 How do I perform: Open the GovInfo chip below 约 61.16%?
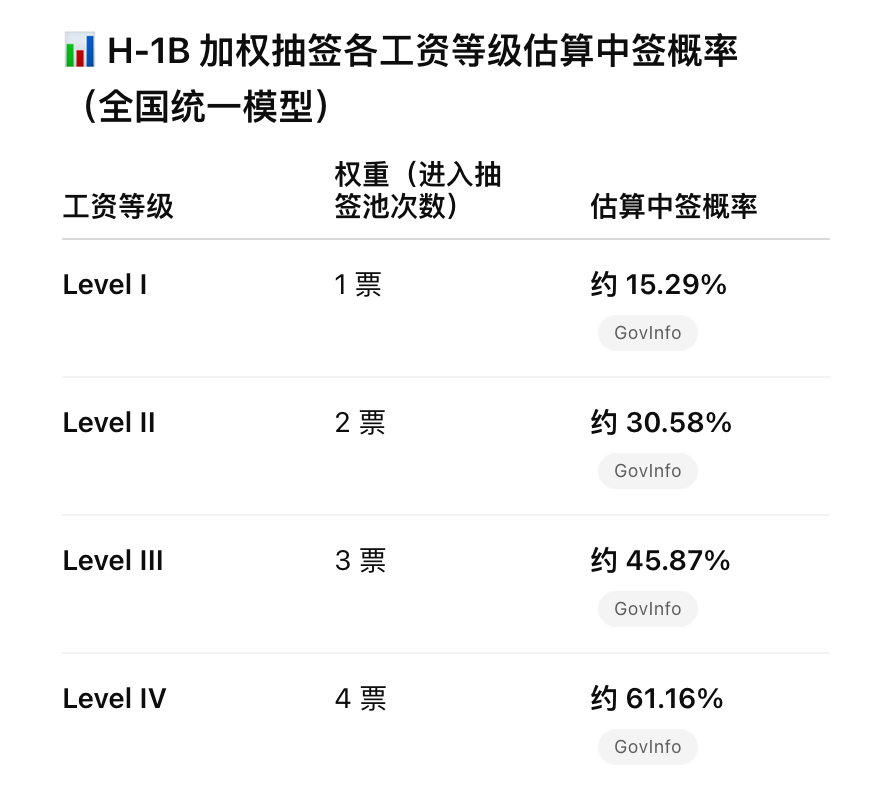point(647,747)
